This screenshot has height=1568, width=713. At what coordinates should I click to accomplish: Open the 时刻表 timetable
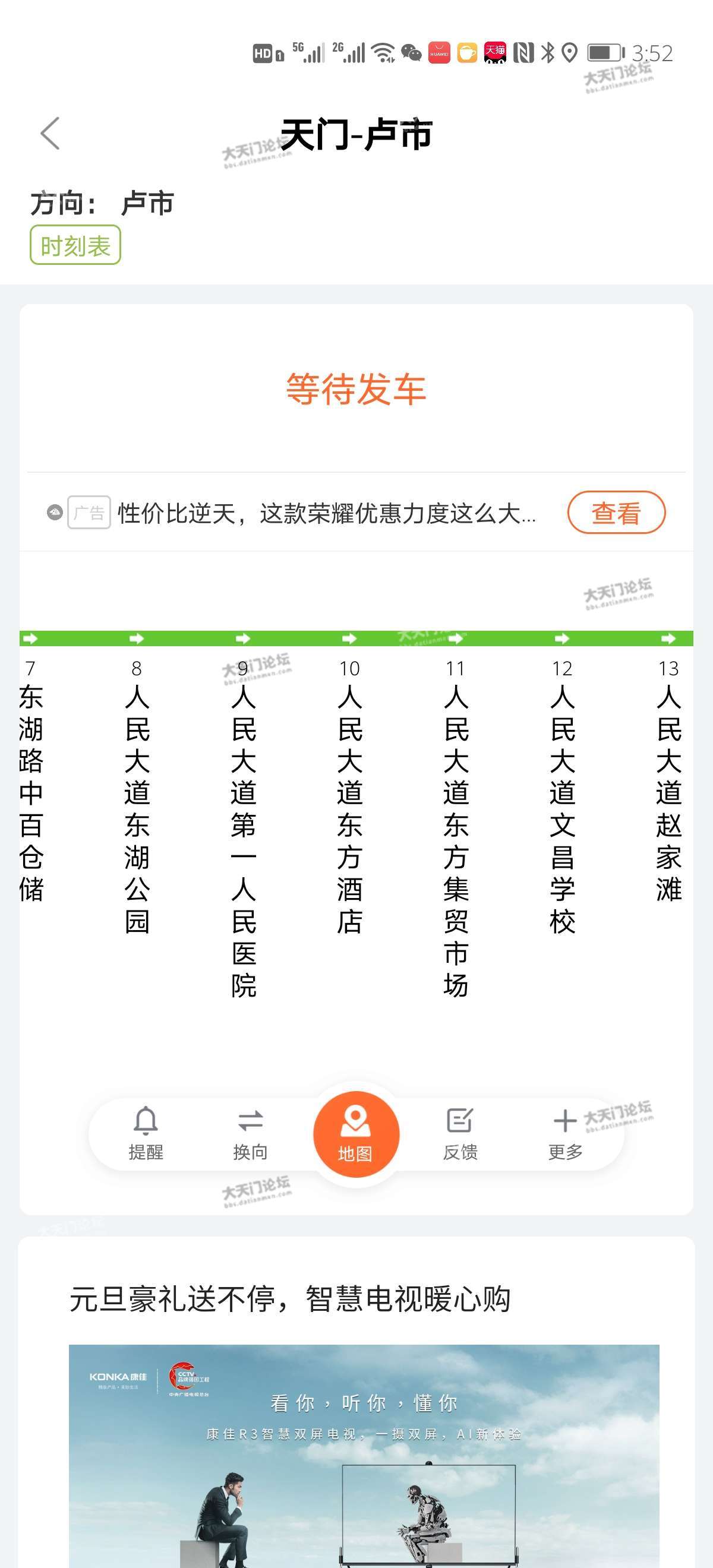click(x=75, y=245)
